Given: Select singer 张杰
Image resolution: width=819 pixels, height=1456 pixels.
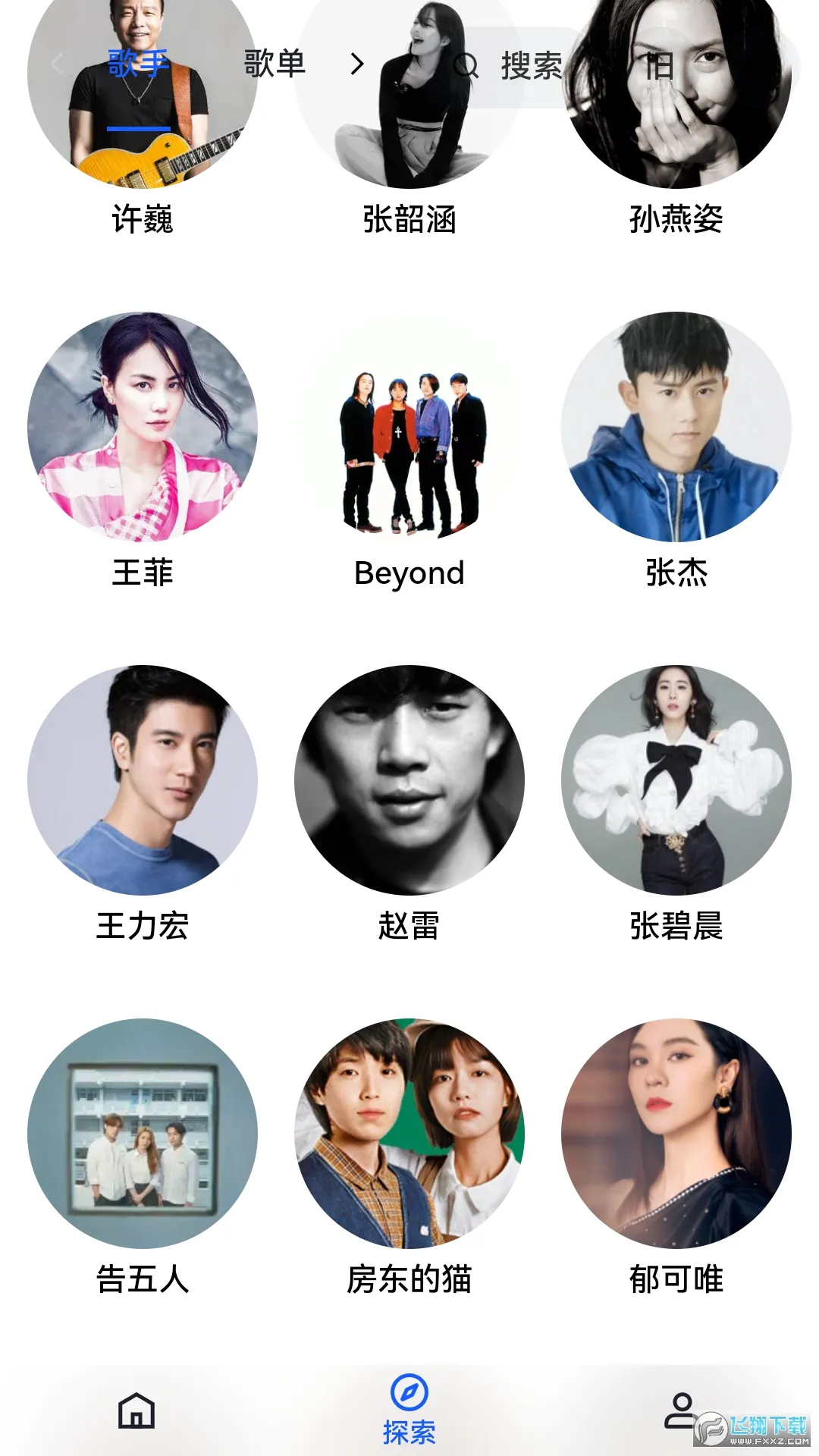Looking at the screenshot, I should (x=676, y=427).
